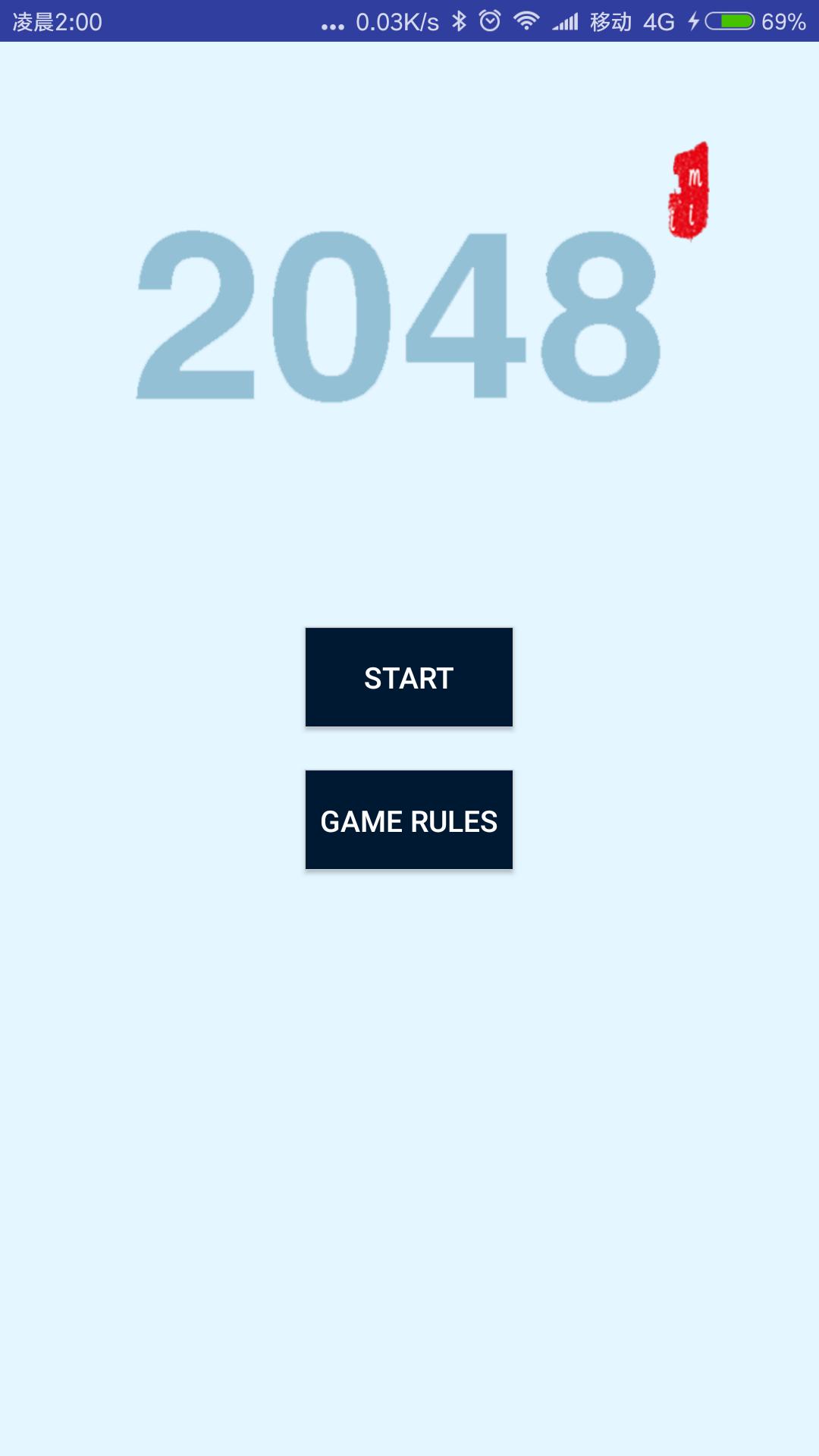This screenshot has width=819, height=1456.
Task: Click the charging lightning bolt icon
Action: (694, 21)
